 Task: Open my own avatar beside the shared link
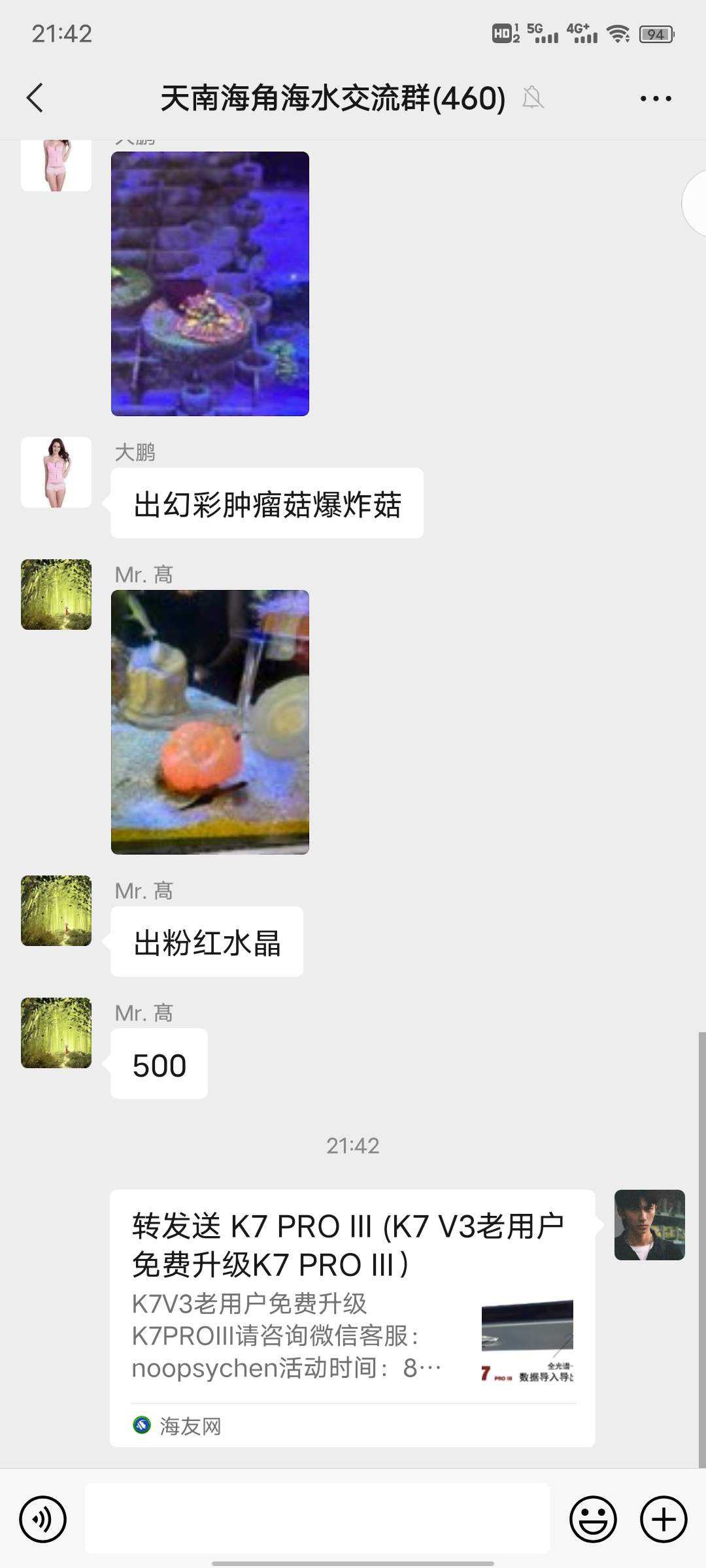pyautogui.click(x=649, y=1225)
